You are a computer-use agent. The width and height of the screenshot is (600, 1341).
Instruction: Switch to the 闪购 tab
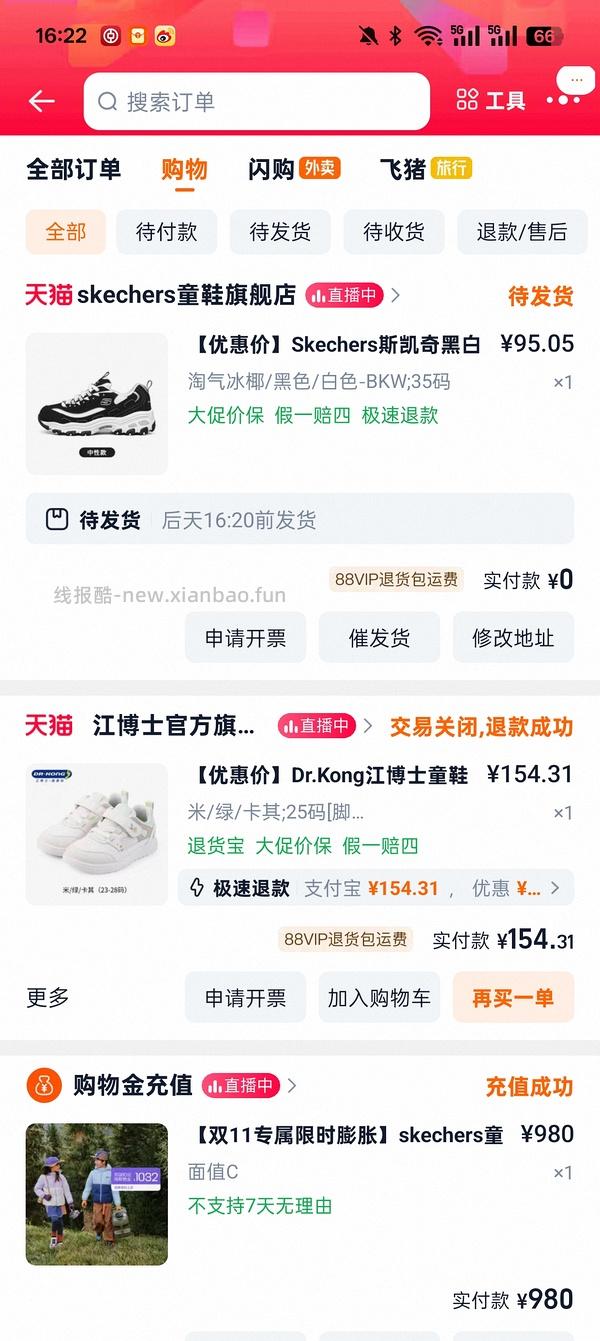(x=293, y=169)
